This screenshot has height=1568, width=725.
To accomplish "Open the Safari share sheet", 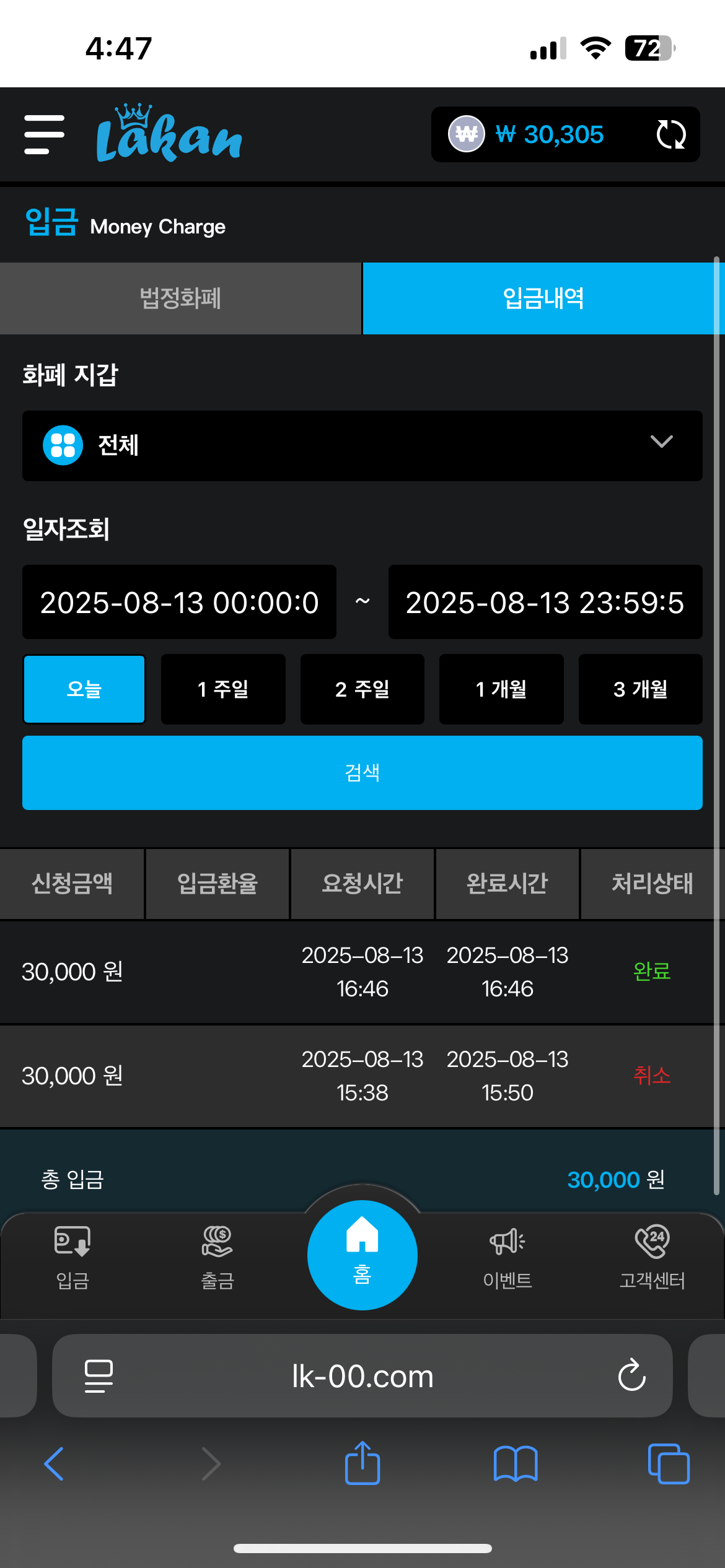I will point(362,1463).
